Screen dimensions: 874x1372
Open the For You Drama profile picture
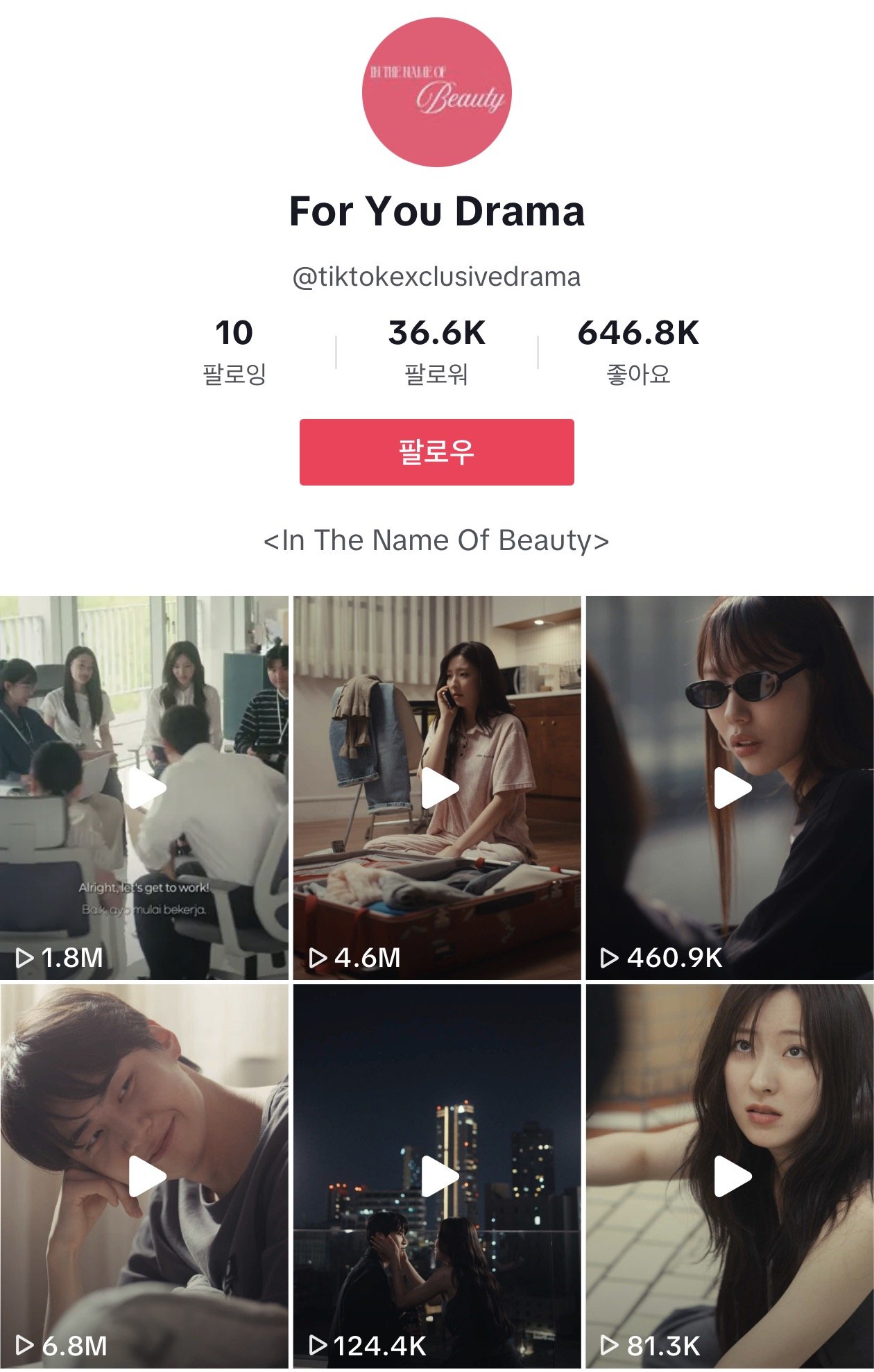pos(437,92)
